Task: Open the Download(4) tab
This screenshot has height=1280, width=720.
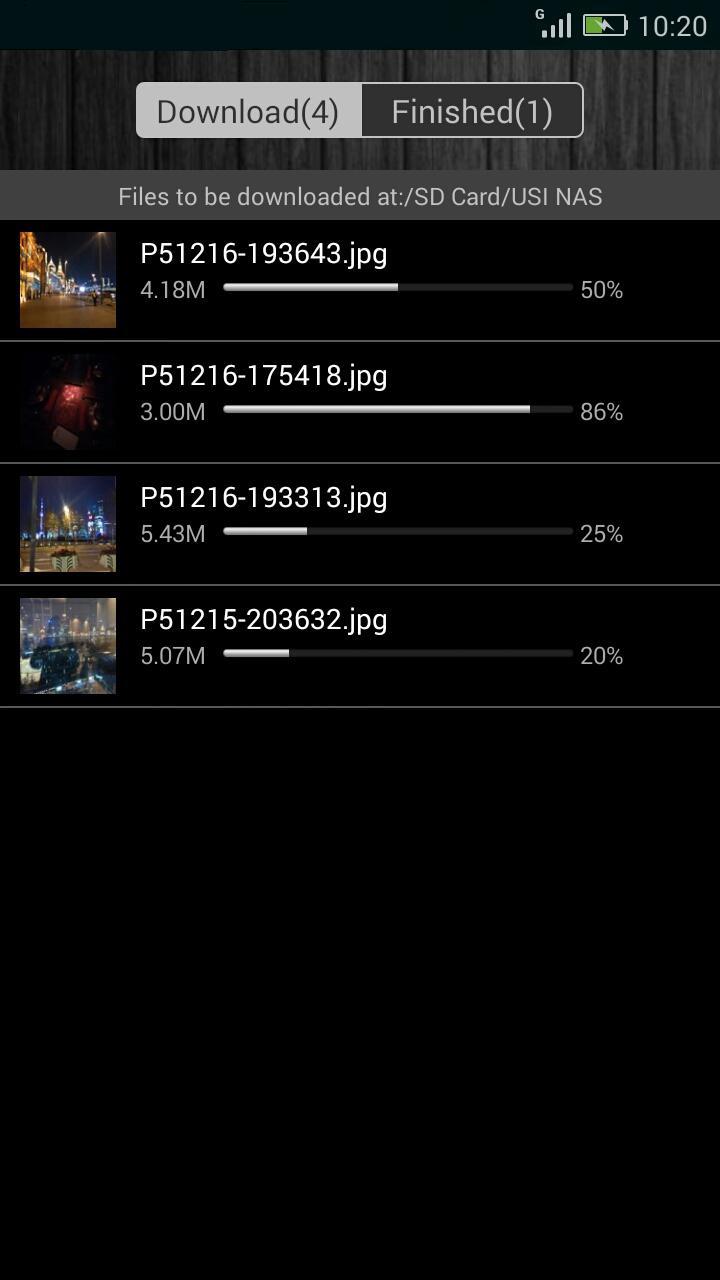Action: 249,110
